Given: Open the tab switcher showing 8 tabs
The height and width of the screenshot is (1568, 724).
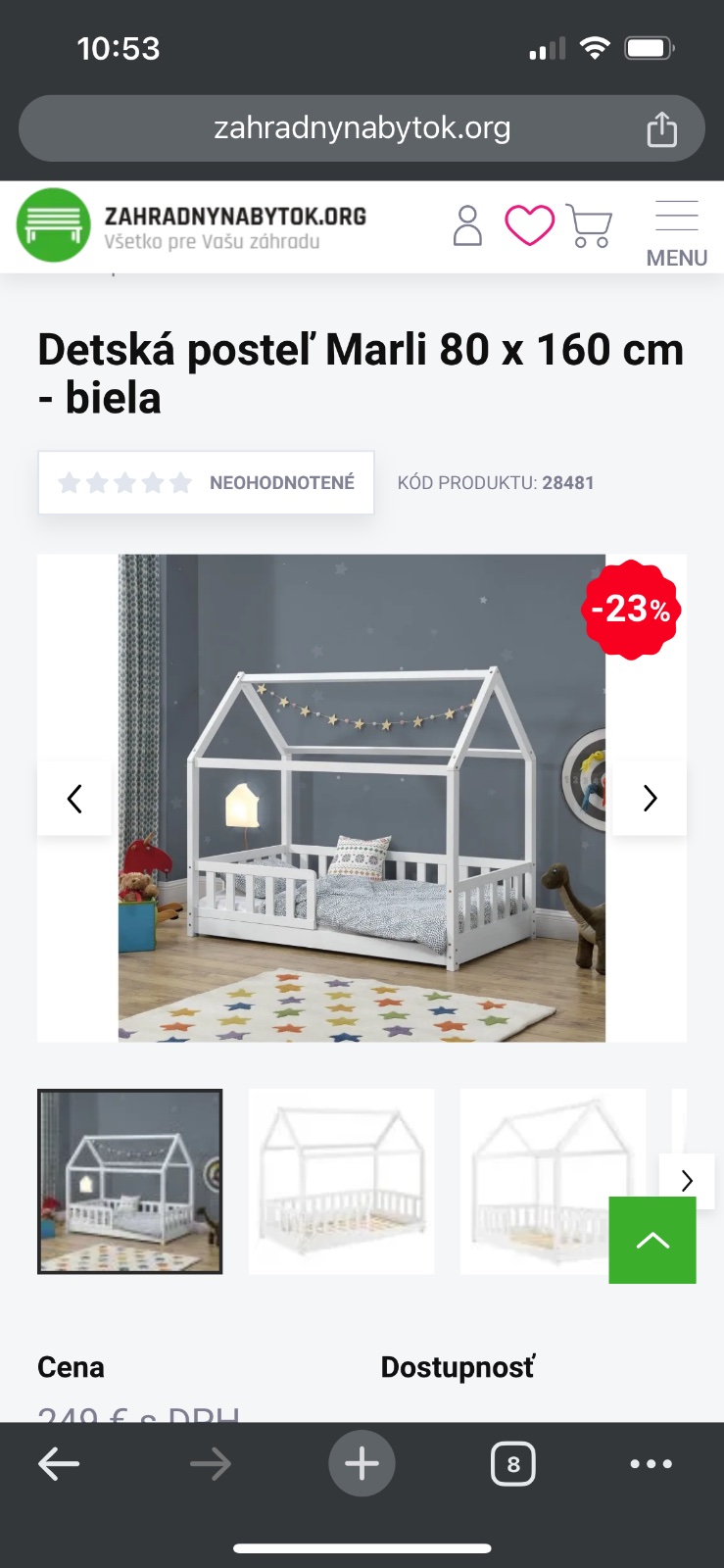Looking at the screenshot, I should tap(512, 1464).
